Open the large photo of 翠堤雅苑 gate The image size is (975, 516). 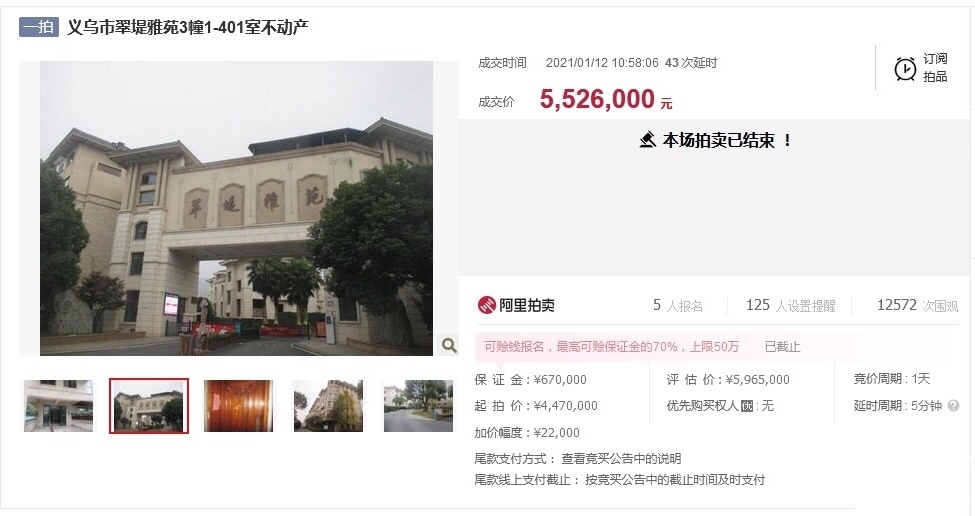coord(236,208)
